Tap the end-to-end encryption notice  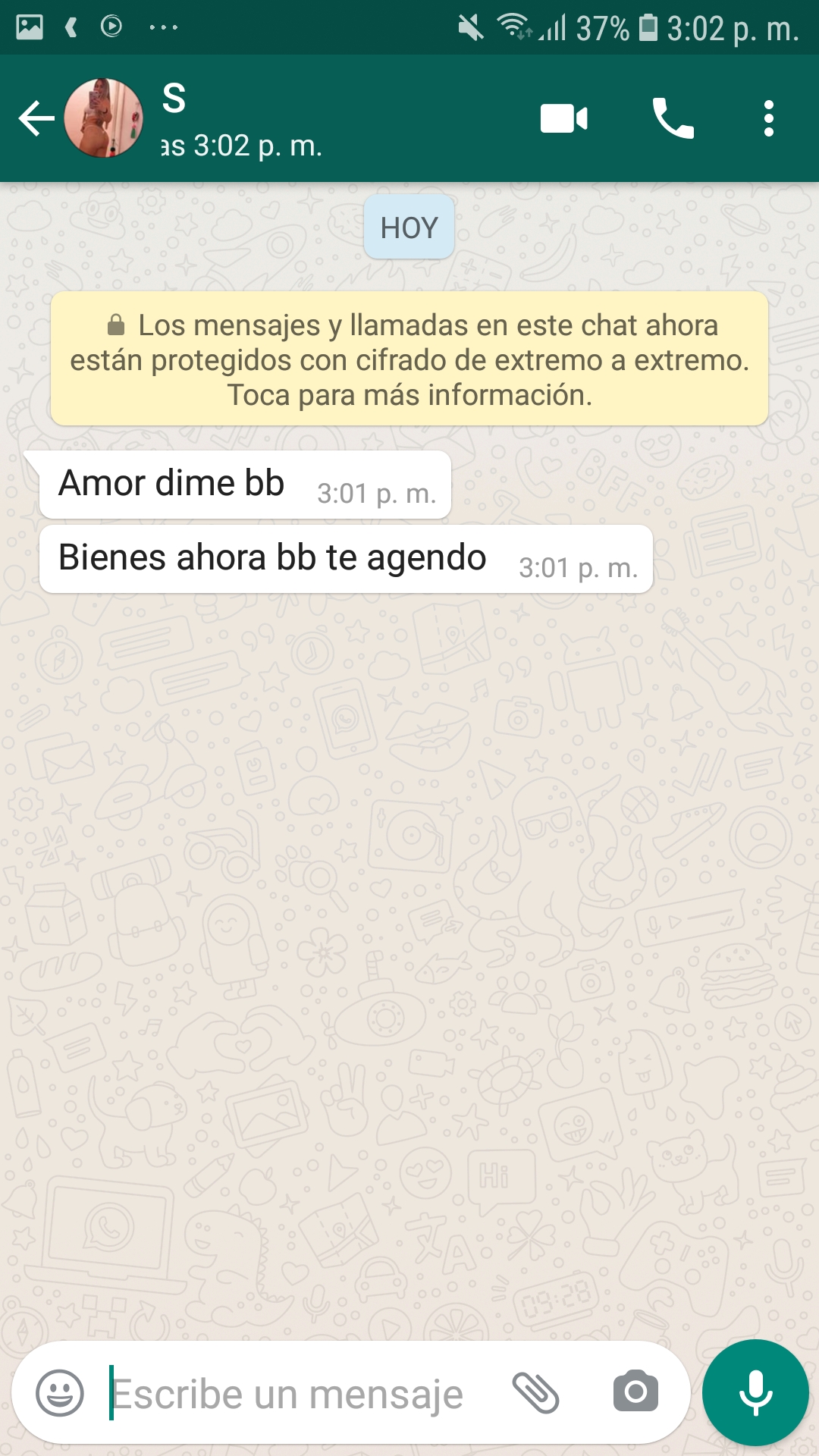pyautogui.click(x=409, y=359)
